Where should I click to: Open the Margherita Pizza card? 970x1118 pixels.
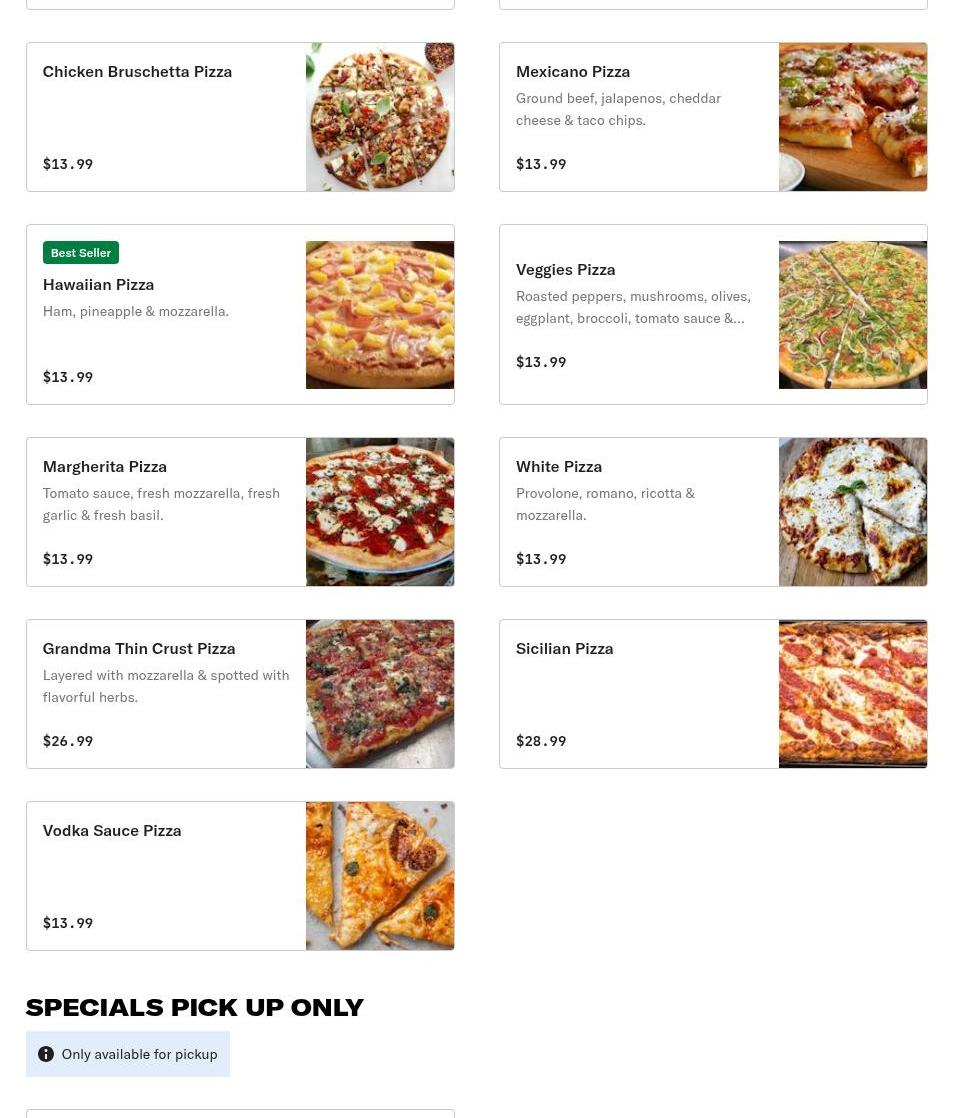(240, 512)
